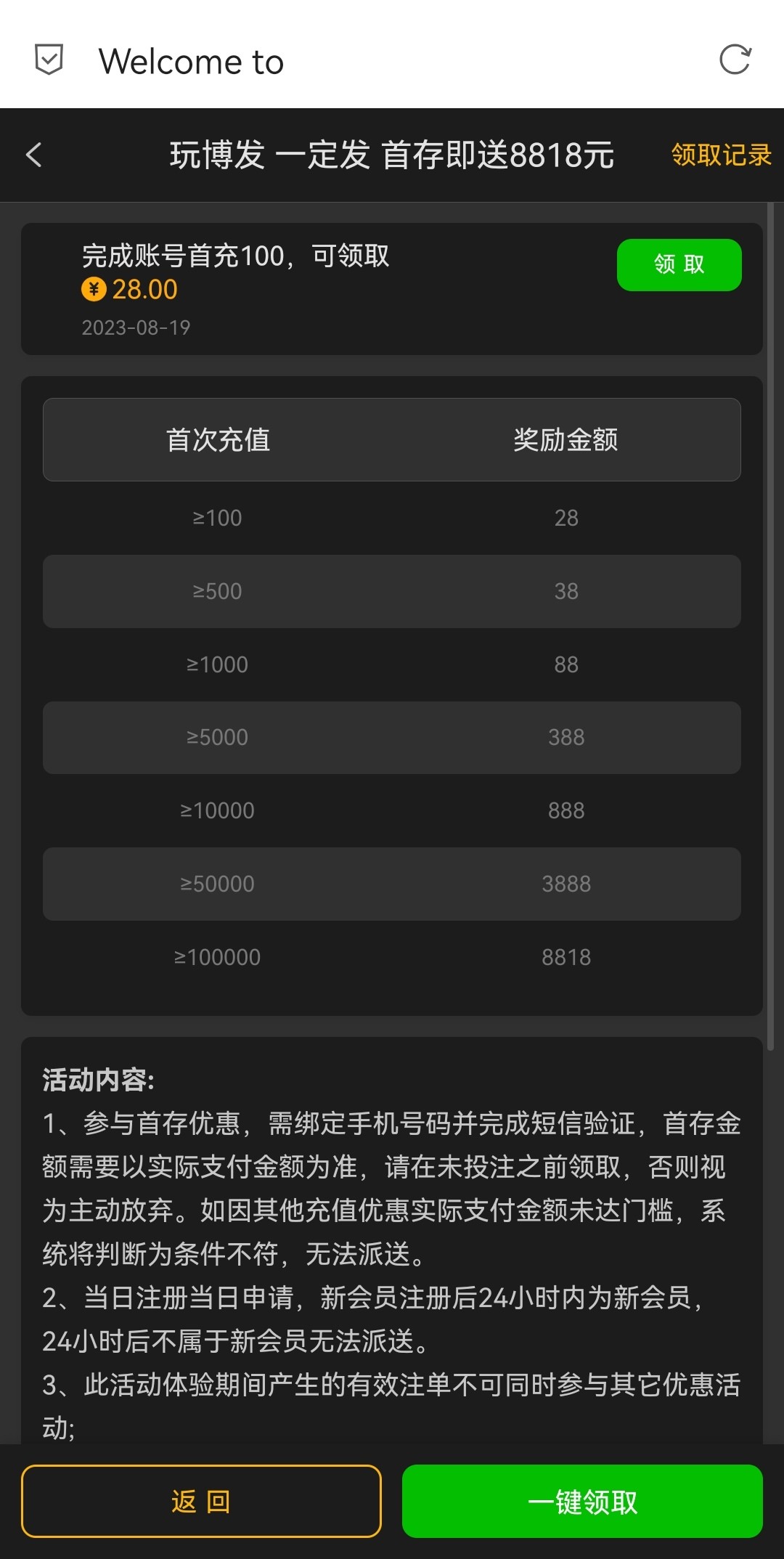The height and width of the screenshot is (1559, 784).
Task: Go back using the header arrow
Action: coord(34,155)
